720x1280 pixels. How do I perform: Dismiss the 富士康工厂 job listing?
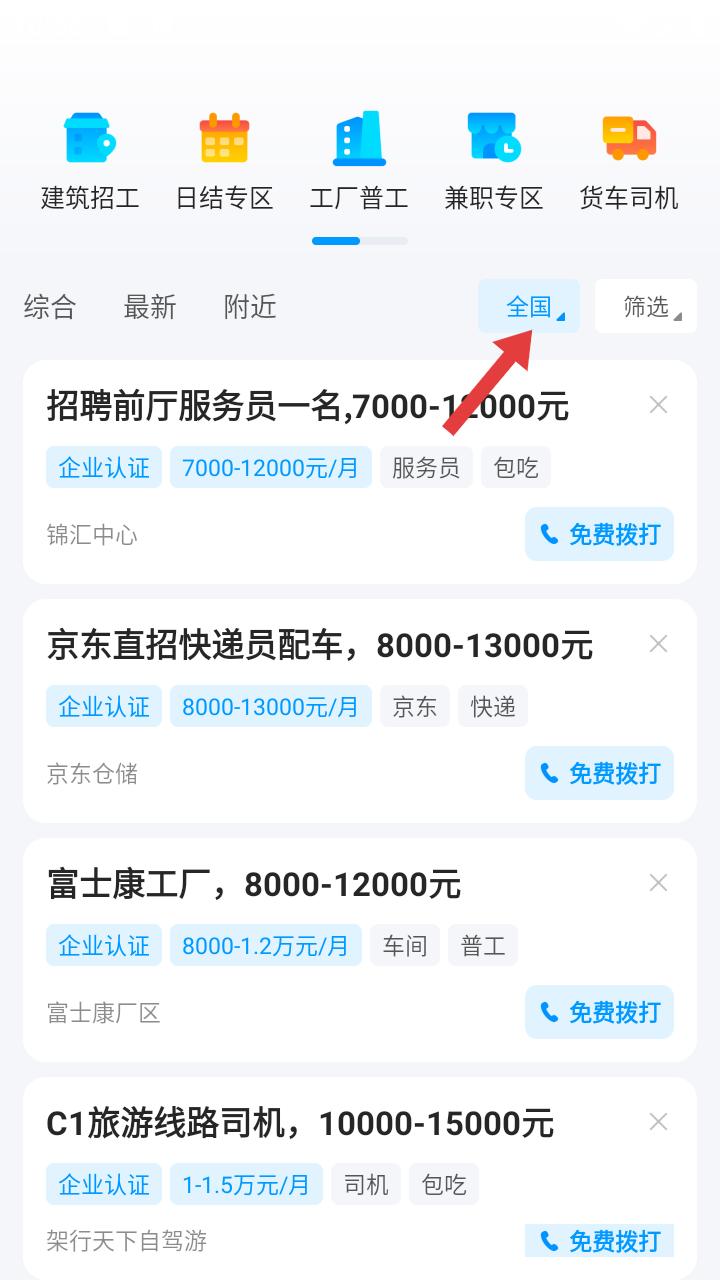click(x=658, y=883)
